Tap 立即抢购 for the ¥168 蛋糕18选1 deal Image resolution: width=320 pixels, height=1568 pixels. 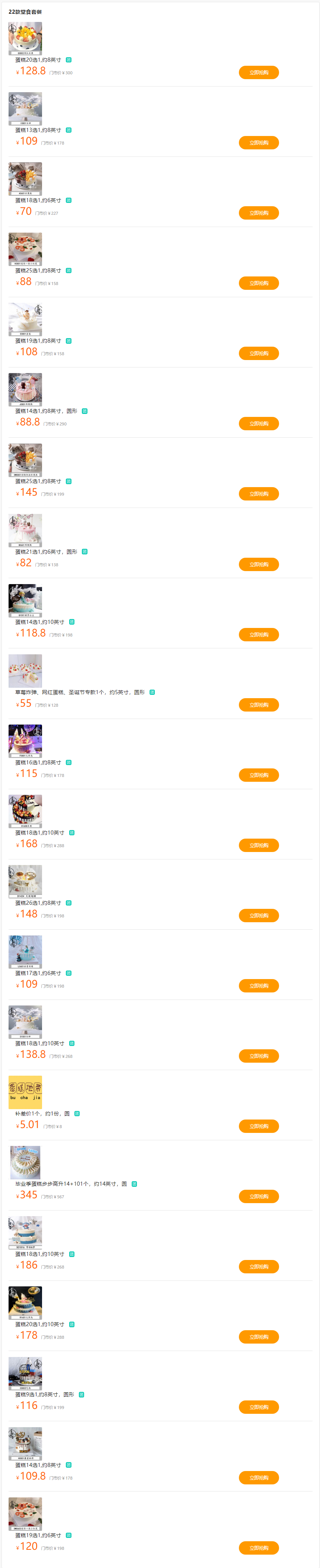(259, 845)
